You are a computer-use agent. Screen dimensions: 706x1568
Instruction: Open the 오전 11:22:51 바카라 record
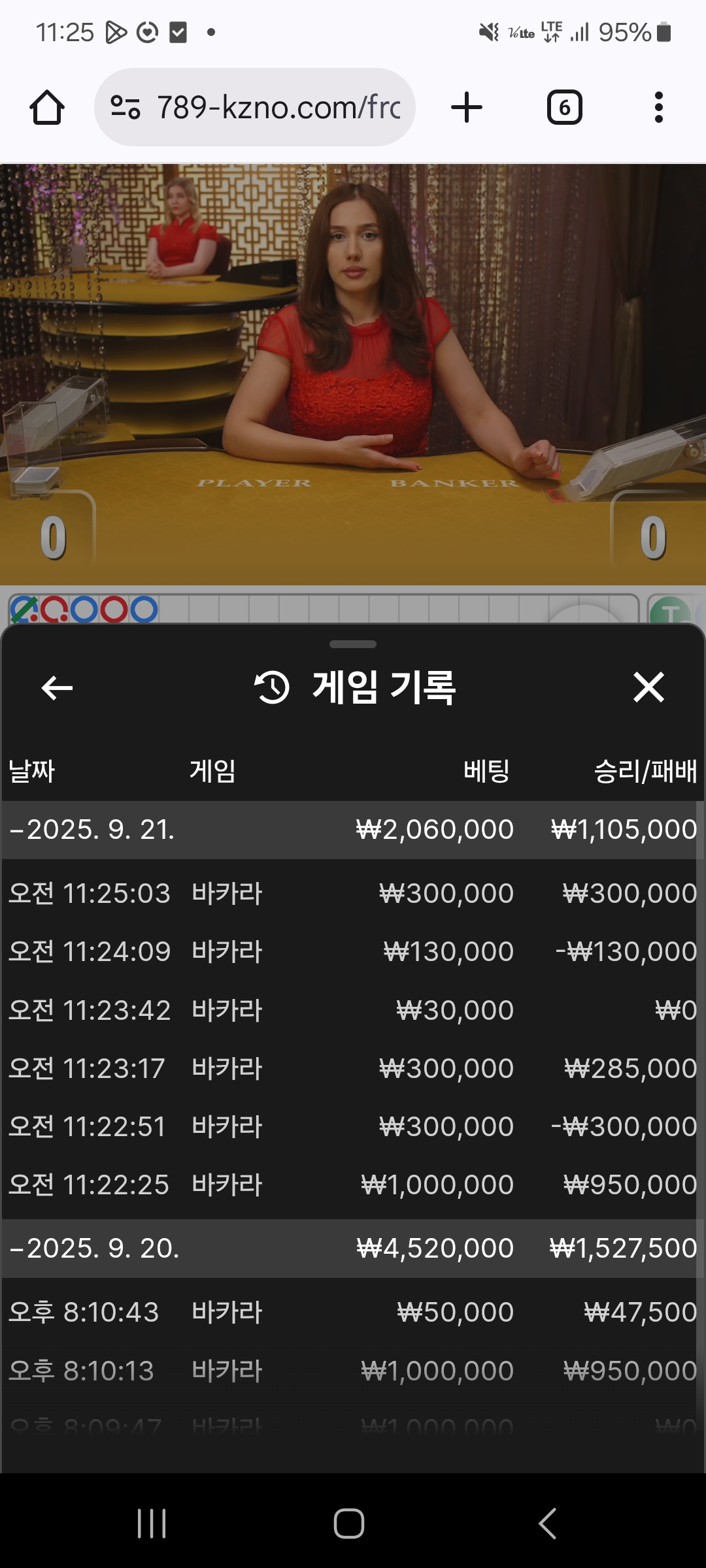(x=352, y=1126)
